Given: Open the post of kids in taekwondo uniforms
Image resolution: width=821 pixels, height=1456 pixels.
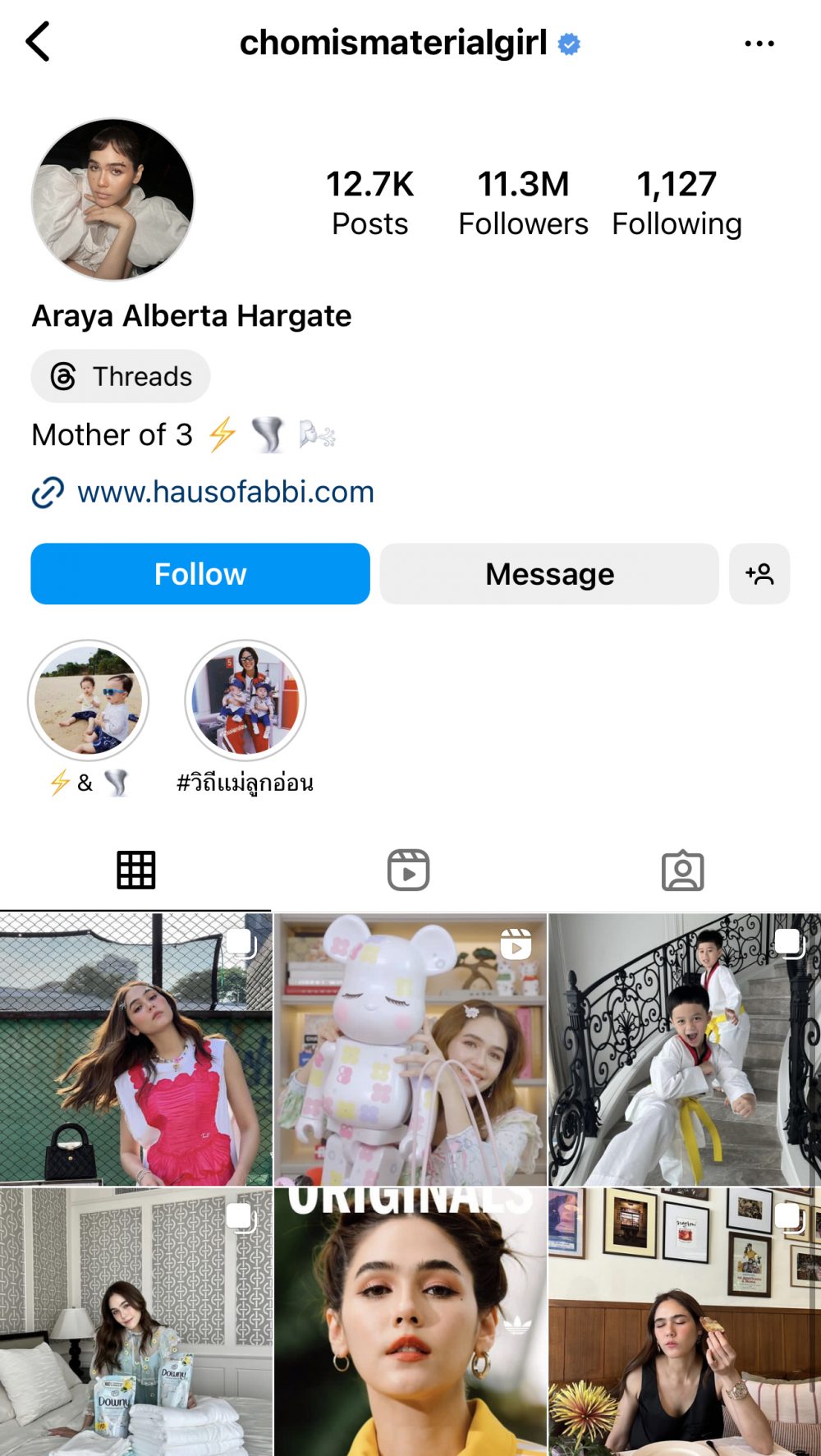Looking at the screenshot, I should [x=684, y=1049].
